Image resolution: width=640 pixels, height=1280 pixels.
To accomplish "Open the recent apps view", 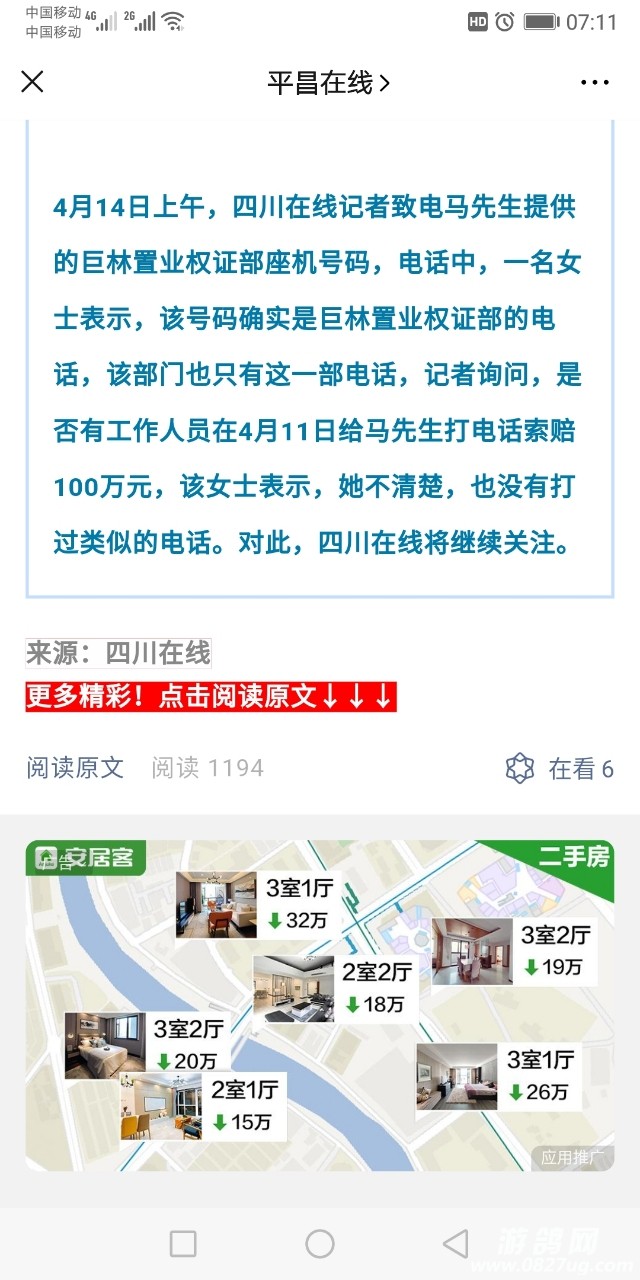I will pyautogui.click(x=183, y=1243).
